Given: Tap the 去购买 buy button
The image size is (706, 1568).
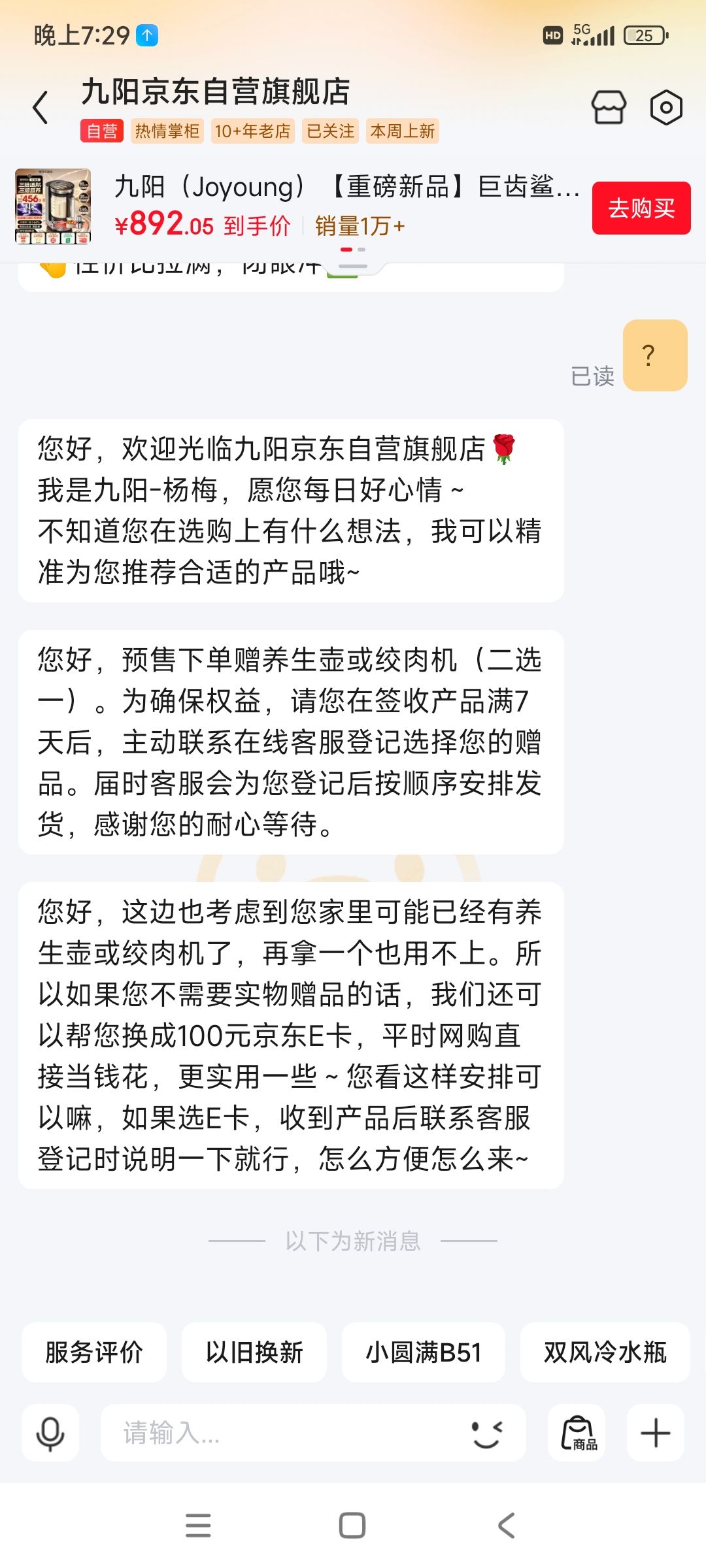Looking at the screenshot, I should pos(641,208).
